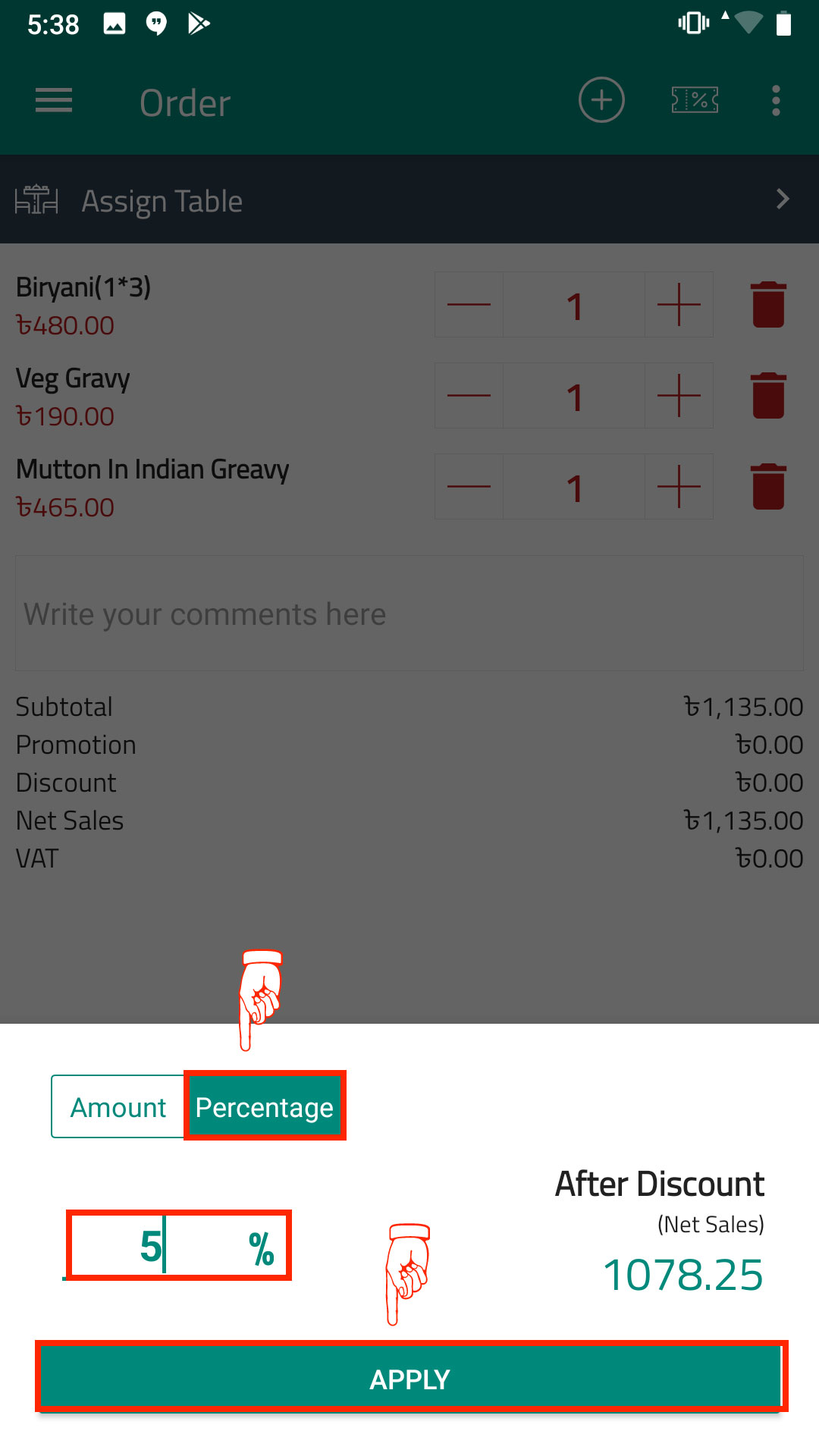Increase Biryani(1*3) quantity
819x1456 pixels.
coord(679,305)
